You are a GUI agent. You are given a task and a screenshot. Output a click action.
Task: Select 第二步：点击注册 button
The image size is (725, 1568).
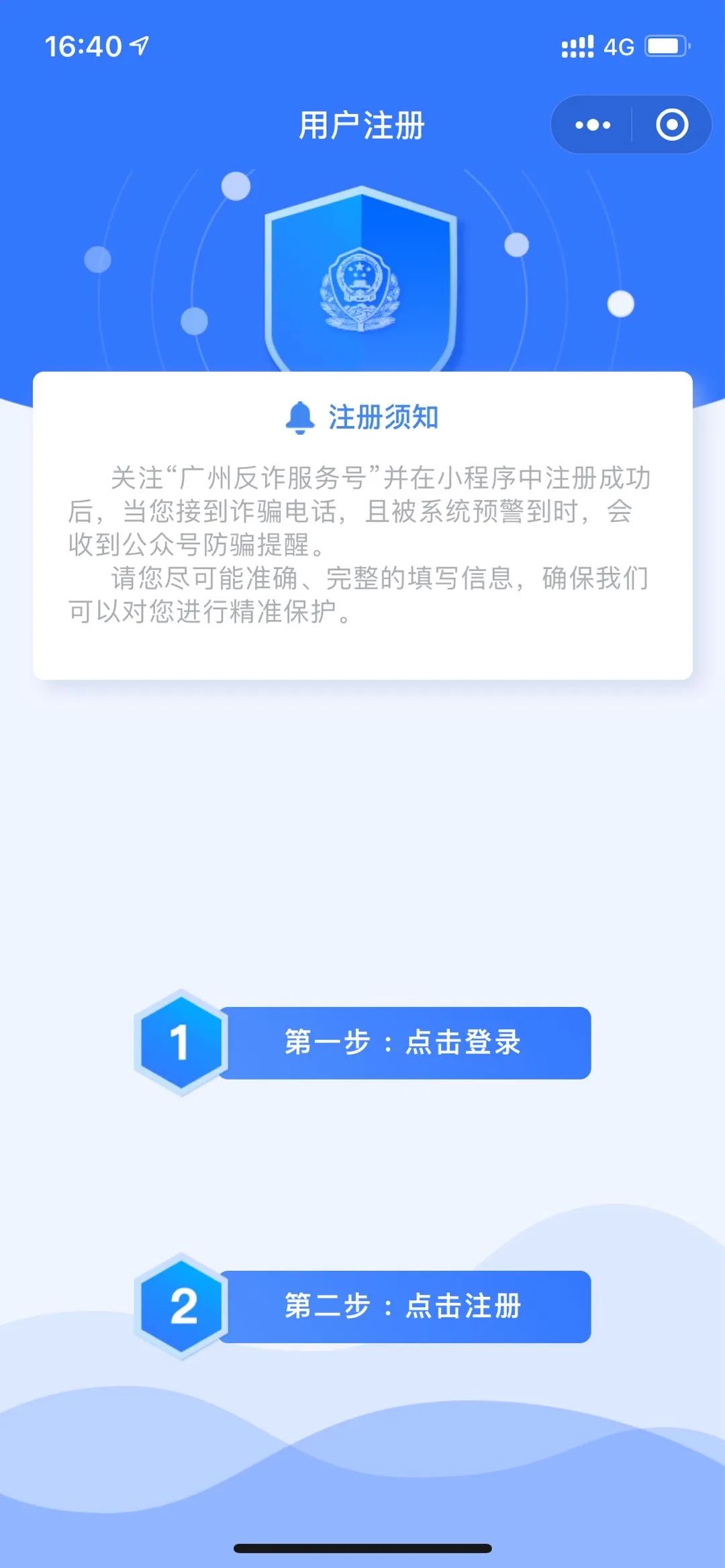[x=403, y=1306]
